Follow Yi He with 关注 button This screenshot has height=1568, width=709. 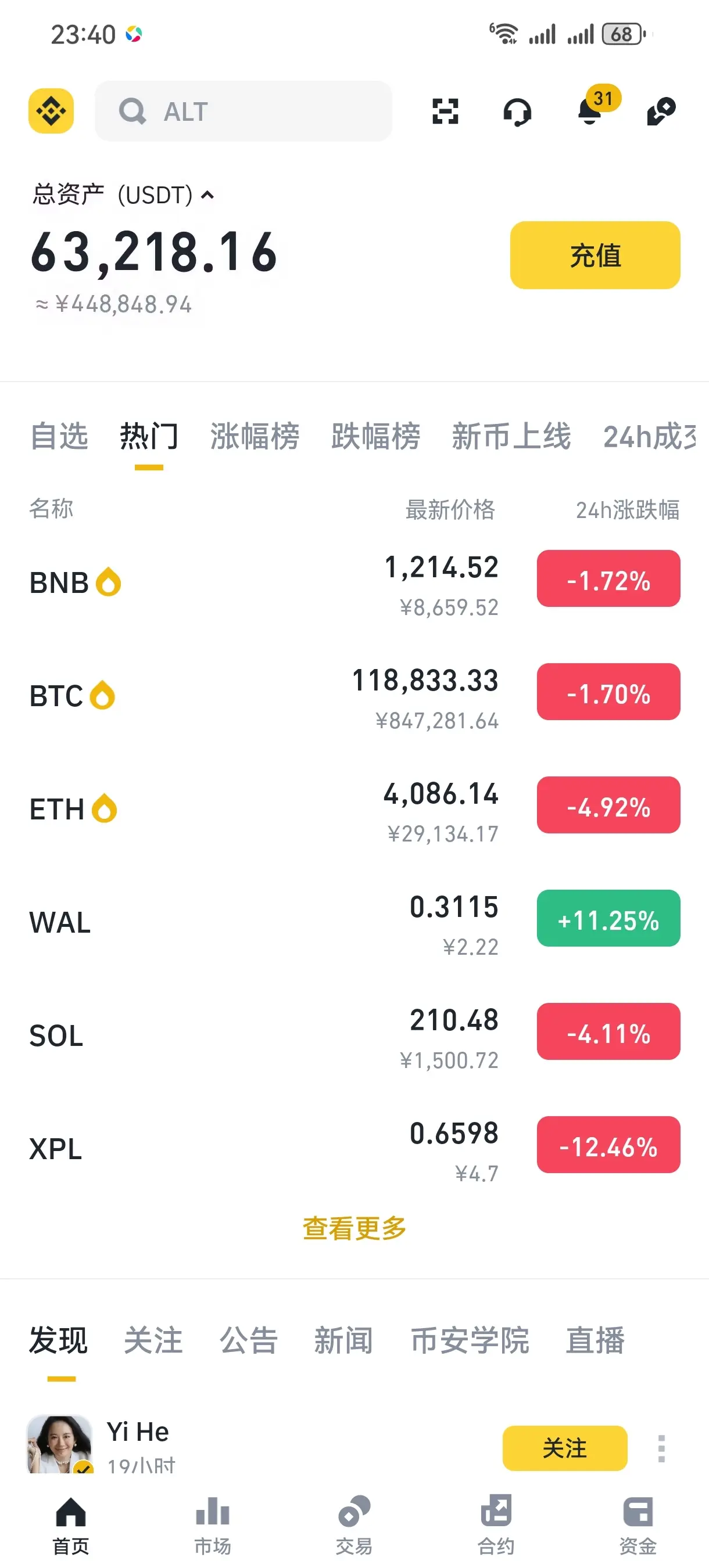[564, 1448]
